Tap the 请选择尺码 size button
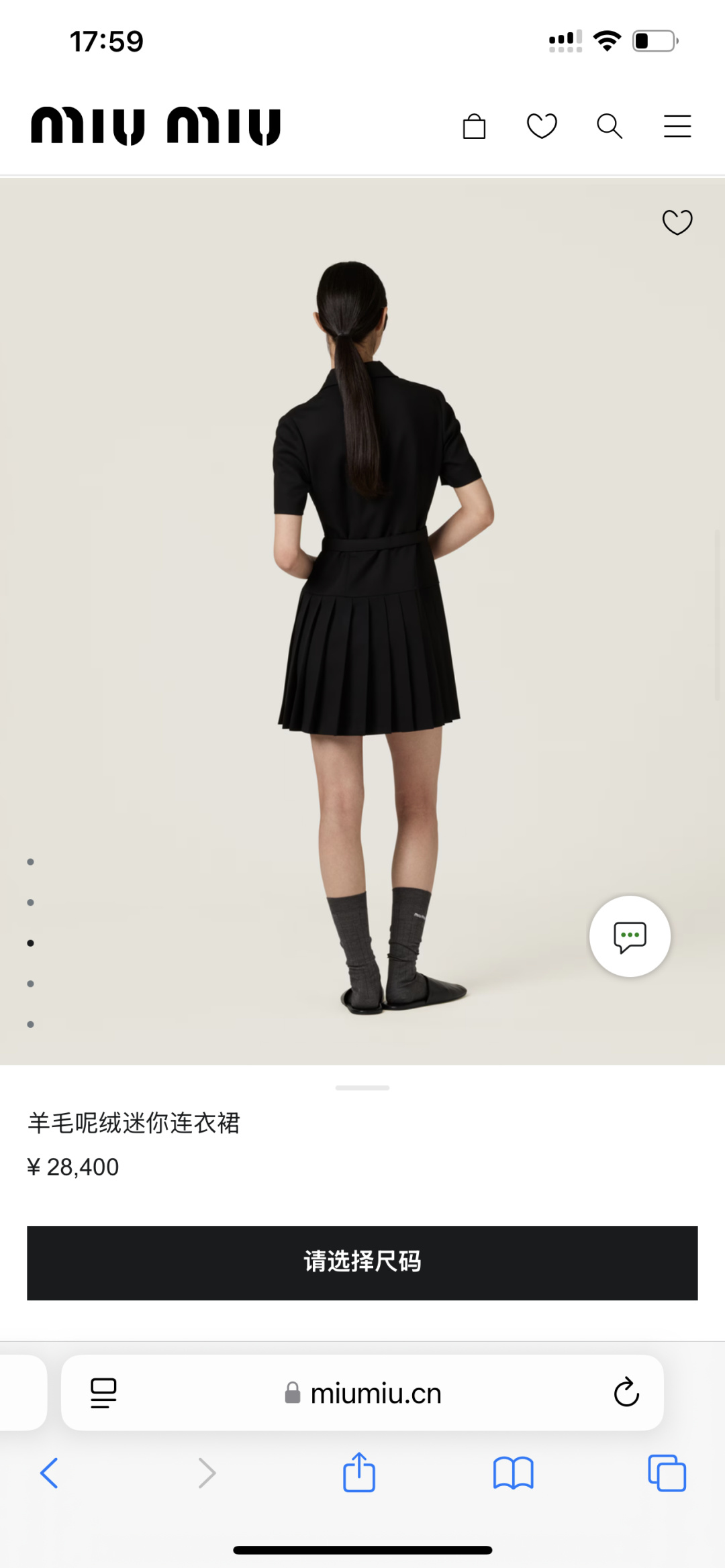 362,1263
